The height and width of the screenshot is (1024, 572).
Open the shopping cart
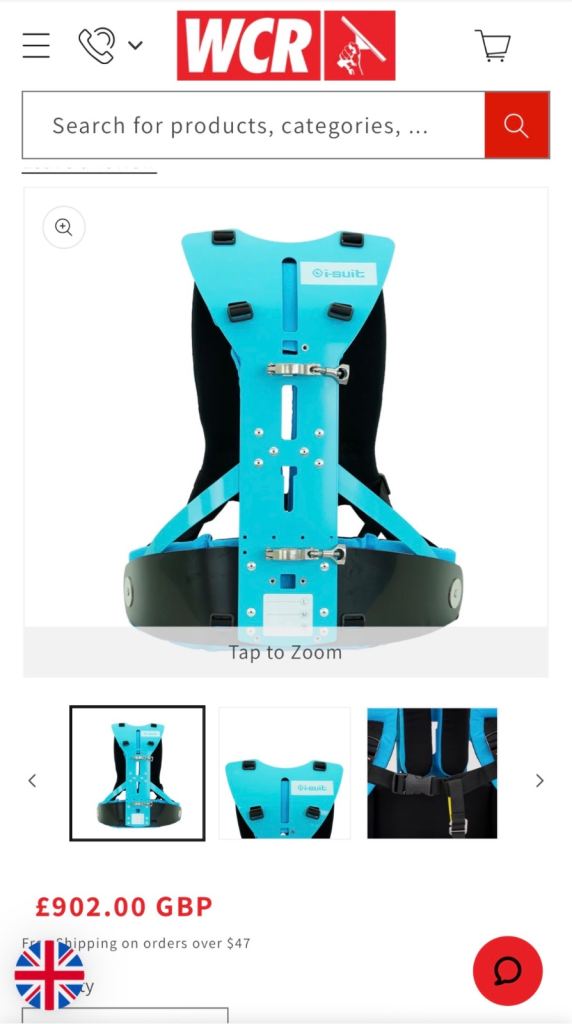point(492,45)
